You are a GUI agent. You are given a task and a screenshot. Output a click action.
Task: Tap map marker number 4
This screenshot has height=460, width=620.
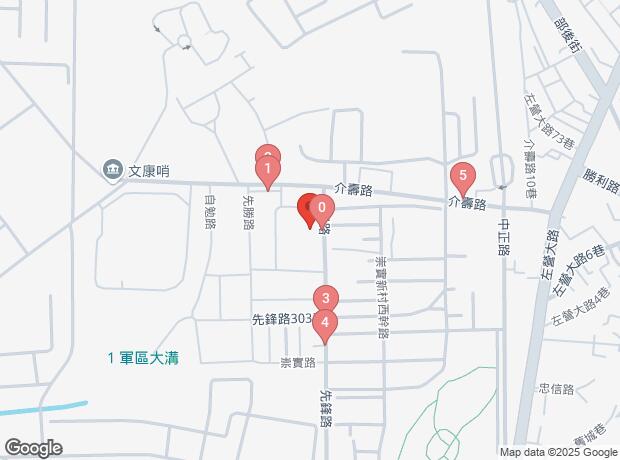click(325, 324)
